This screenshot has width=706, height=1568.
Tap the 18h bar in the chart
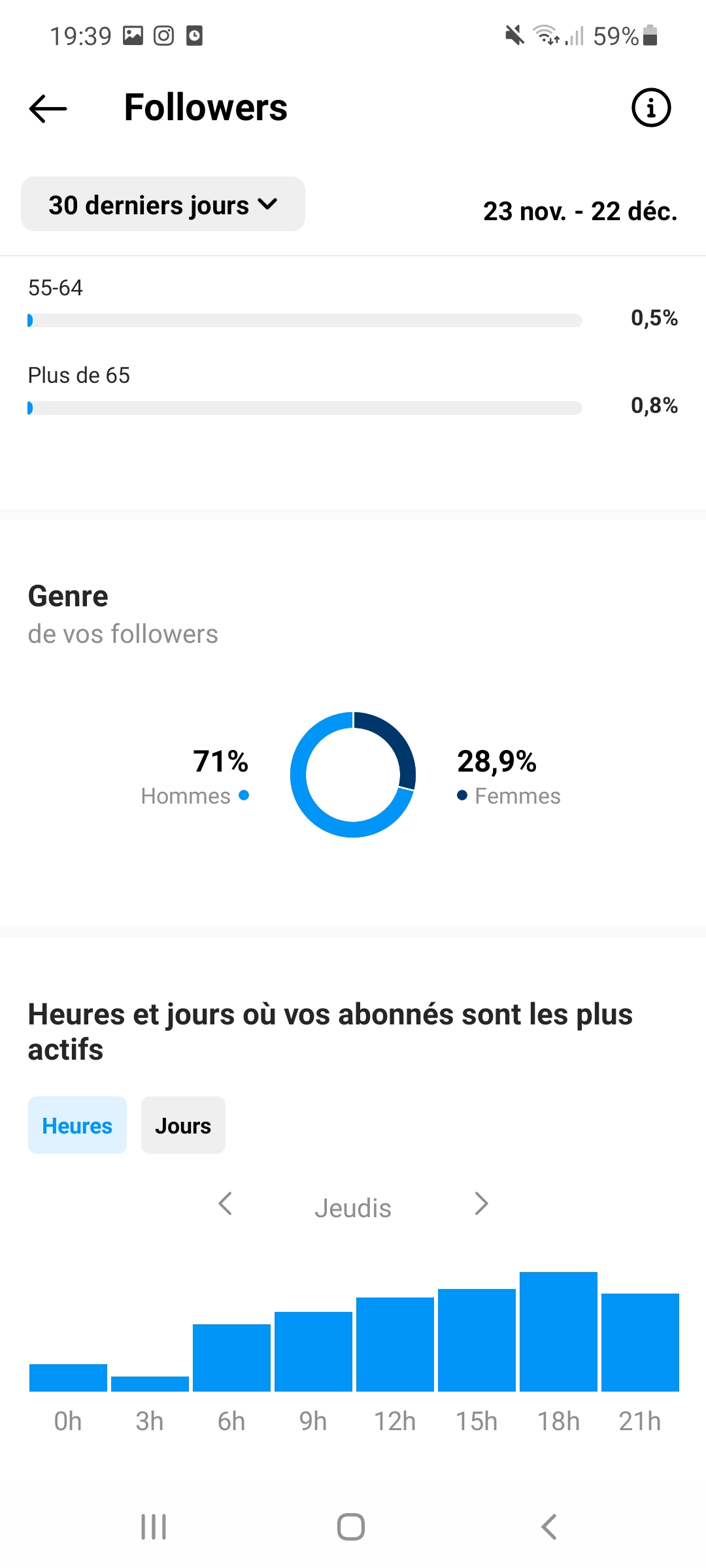pos(558,1331)
